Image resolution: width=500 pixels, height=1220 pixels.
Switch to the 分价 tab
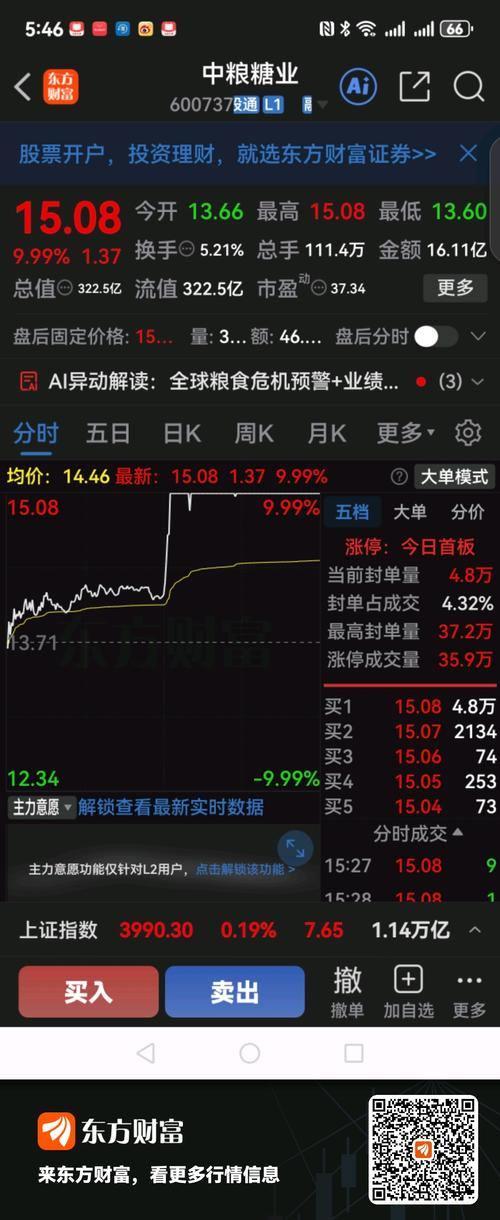pyautogui.click(x=467, y=512)
